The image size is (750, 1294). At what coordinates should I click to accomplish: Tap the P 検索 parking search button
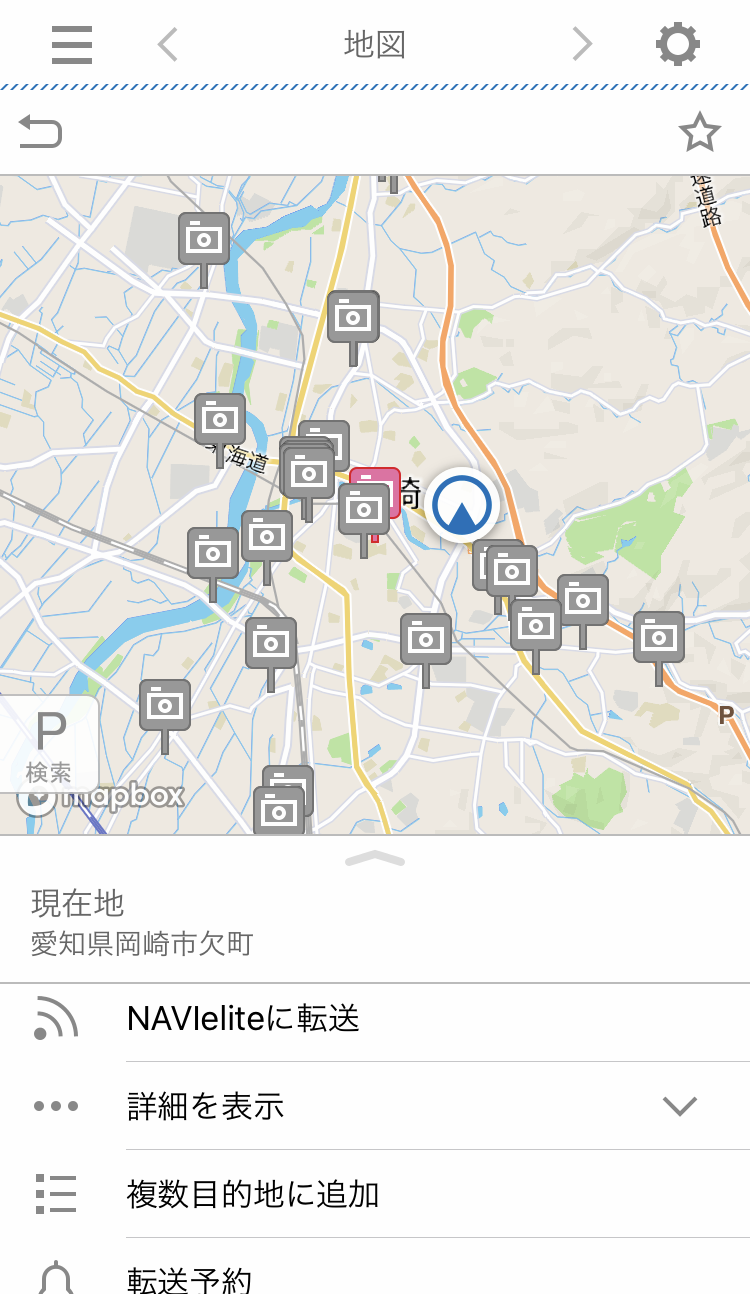[x=49, y=745]
